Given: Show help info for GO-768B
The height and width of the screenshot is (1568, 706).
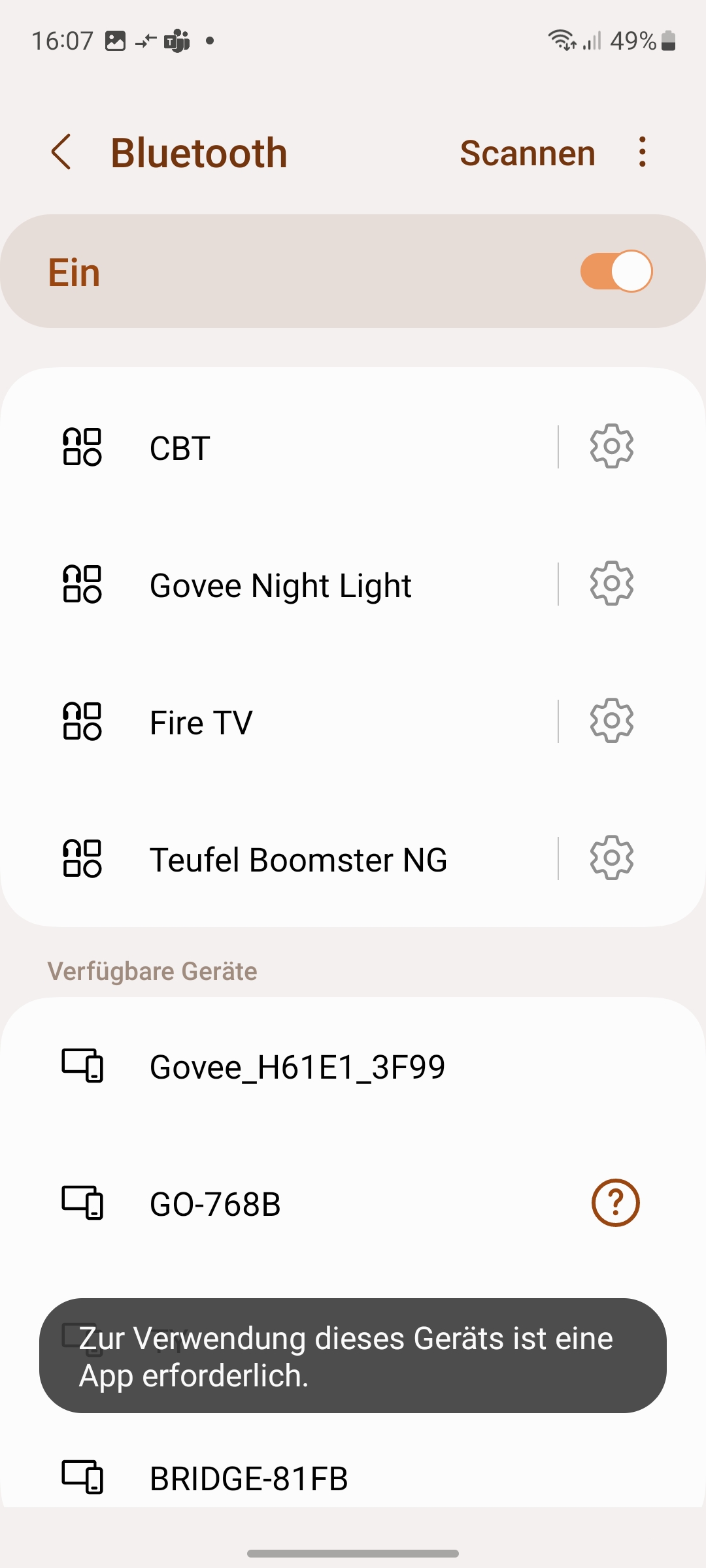Looking at the screenshot, I should pyautogui.click(x=615, y=1203).
